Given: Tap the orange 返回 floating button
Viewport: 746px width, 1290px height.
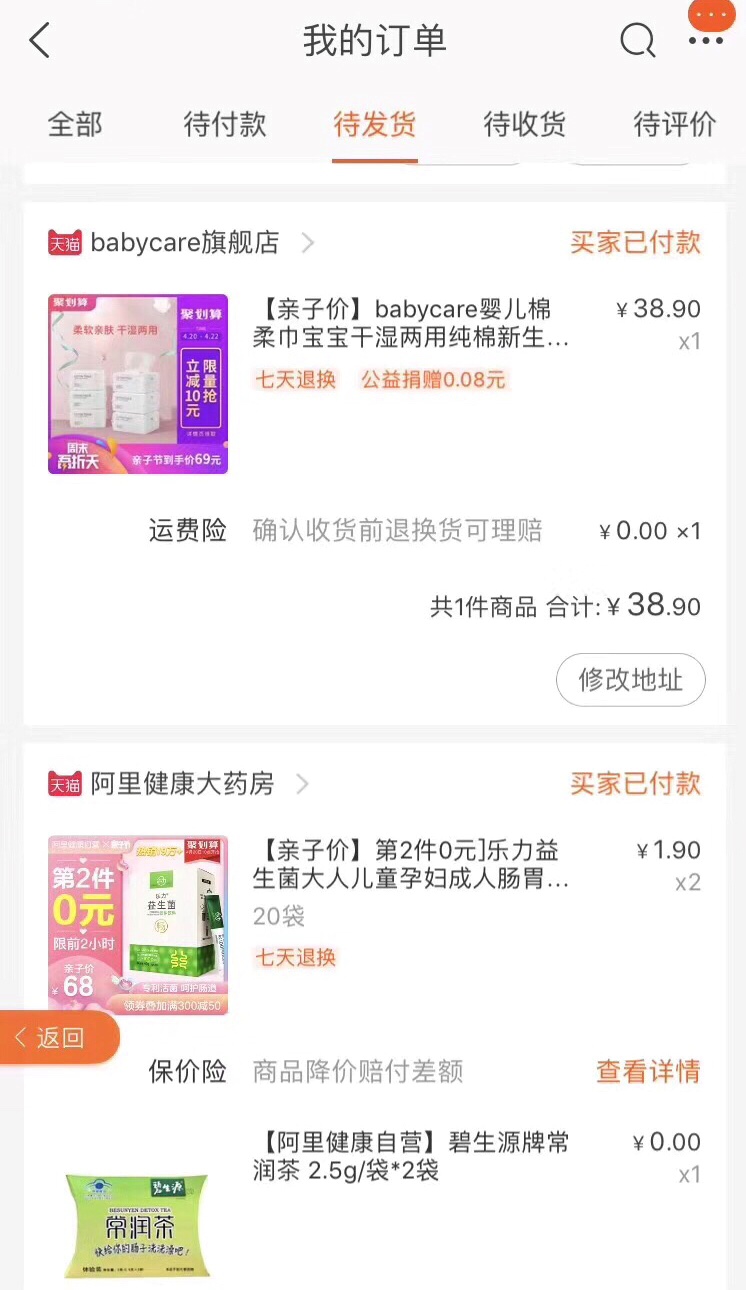Looking at the screenshot, I should (x=59, y=1038).
